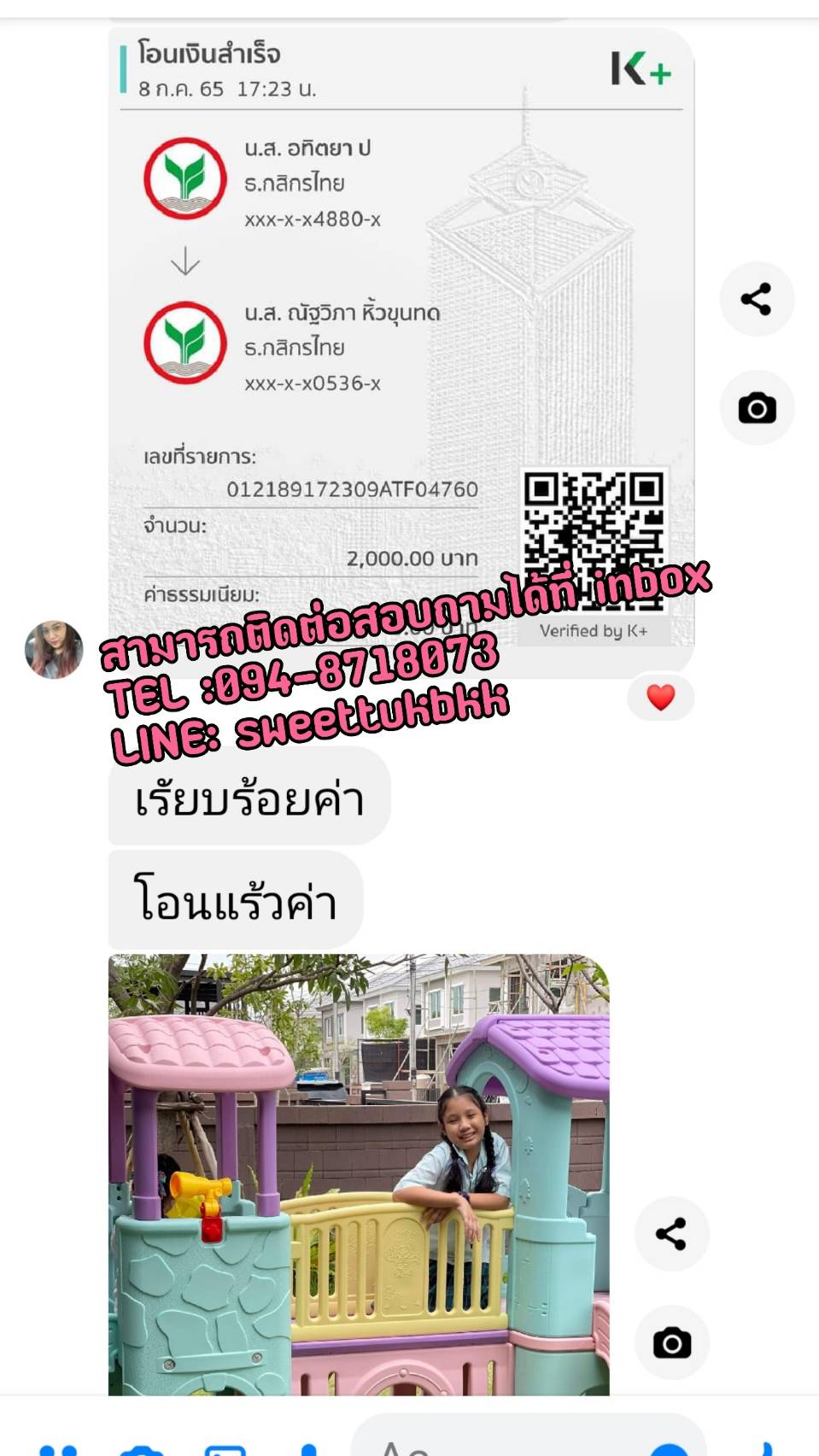The image size is (819, 1456).
Task: View the heart reaction on the slip
Action: pyautogui.click(x=660, y=697)
